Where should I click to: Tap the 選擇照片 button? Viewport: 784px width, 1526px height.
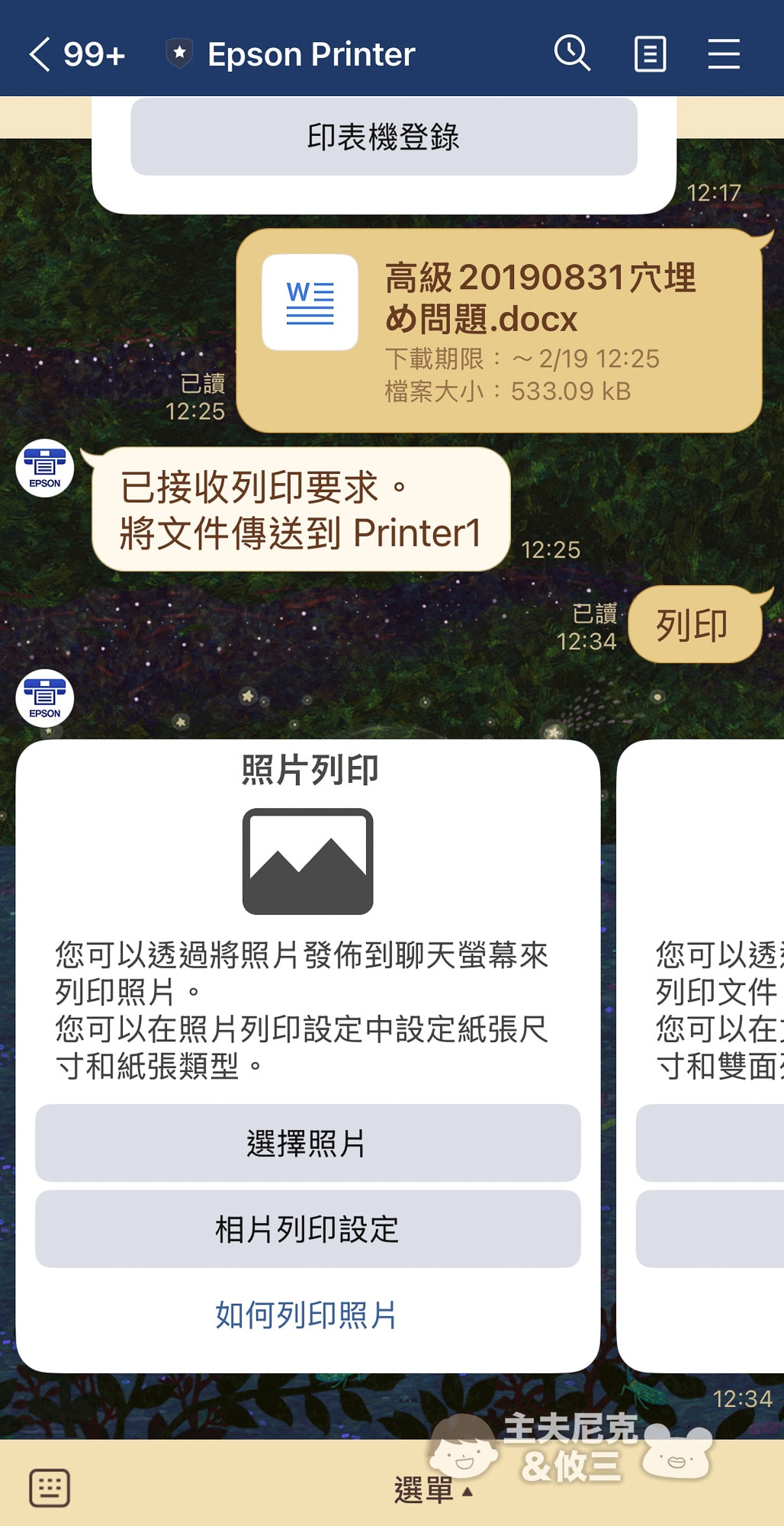coord(307,1143)
